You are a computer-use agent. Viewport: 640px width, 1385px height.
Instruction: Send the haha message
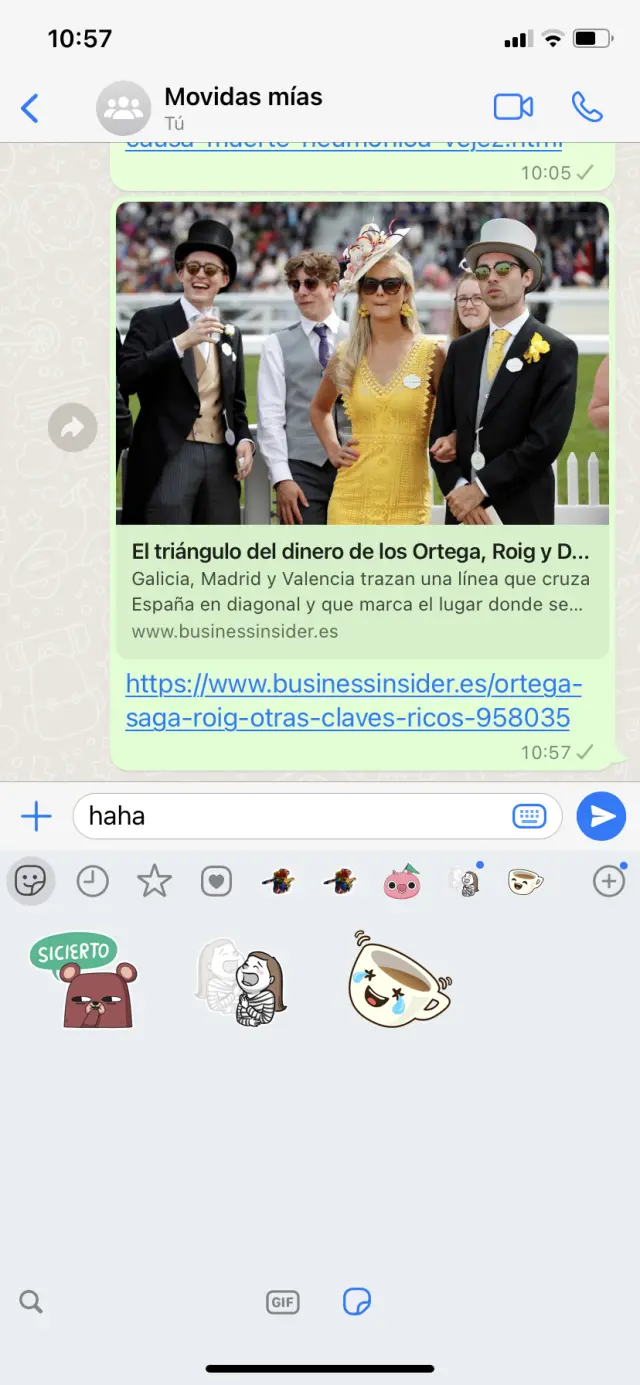[x=601, y=817]
